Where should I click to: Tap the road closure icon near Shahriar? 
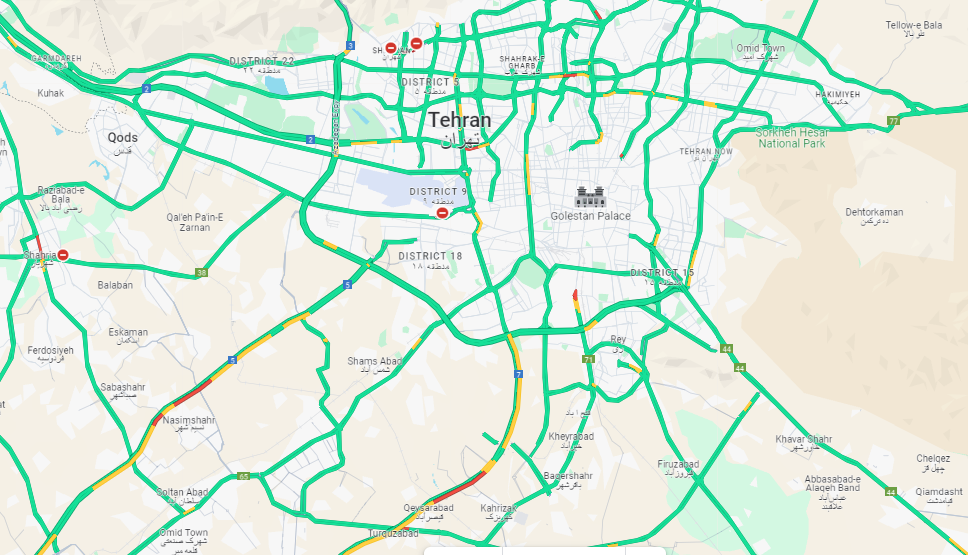63,256
